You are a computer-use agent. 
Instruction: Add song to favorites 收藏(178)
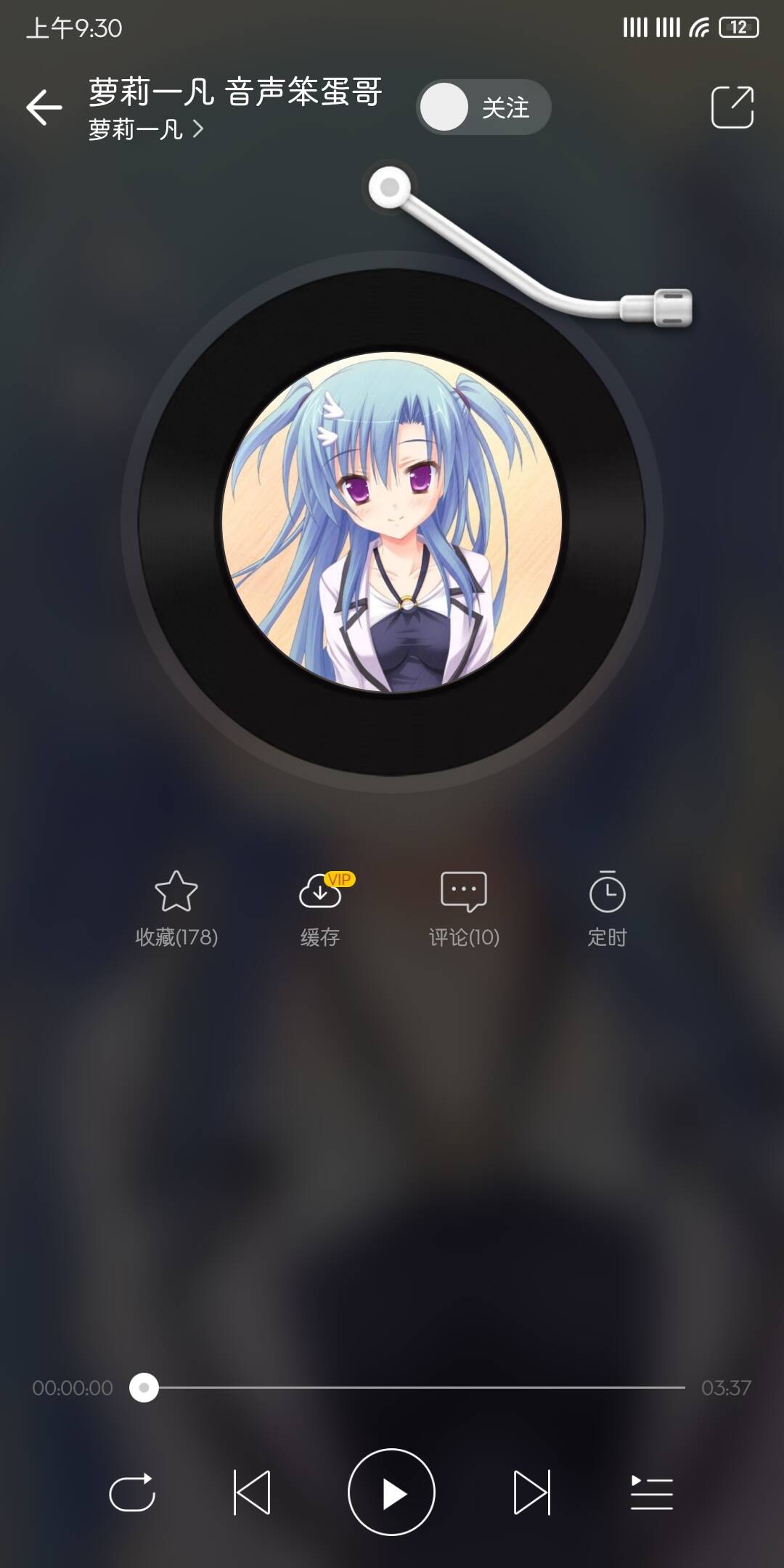176,907
